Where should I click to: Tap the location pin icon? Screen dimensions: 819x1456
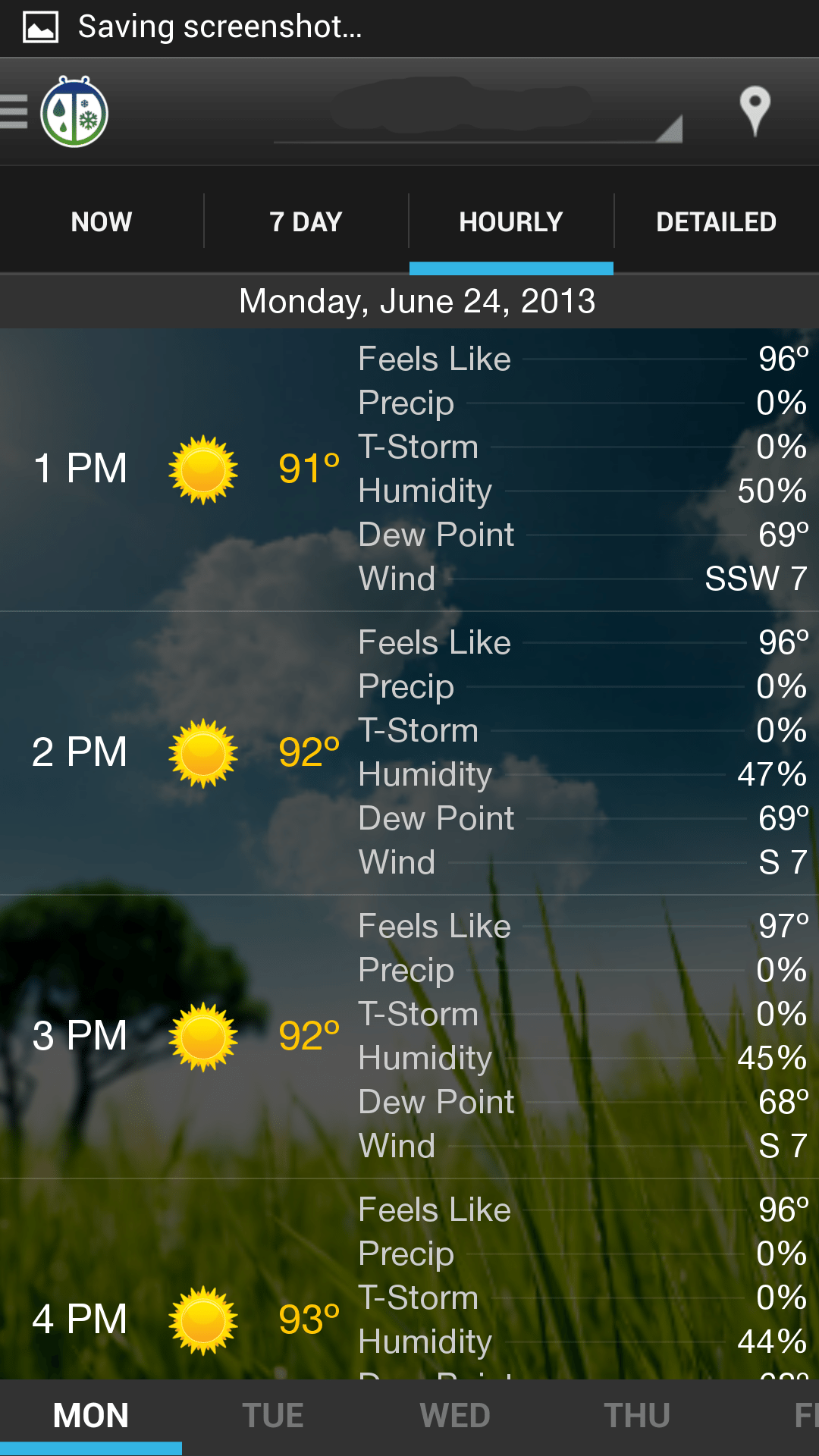pos(755,111)
